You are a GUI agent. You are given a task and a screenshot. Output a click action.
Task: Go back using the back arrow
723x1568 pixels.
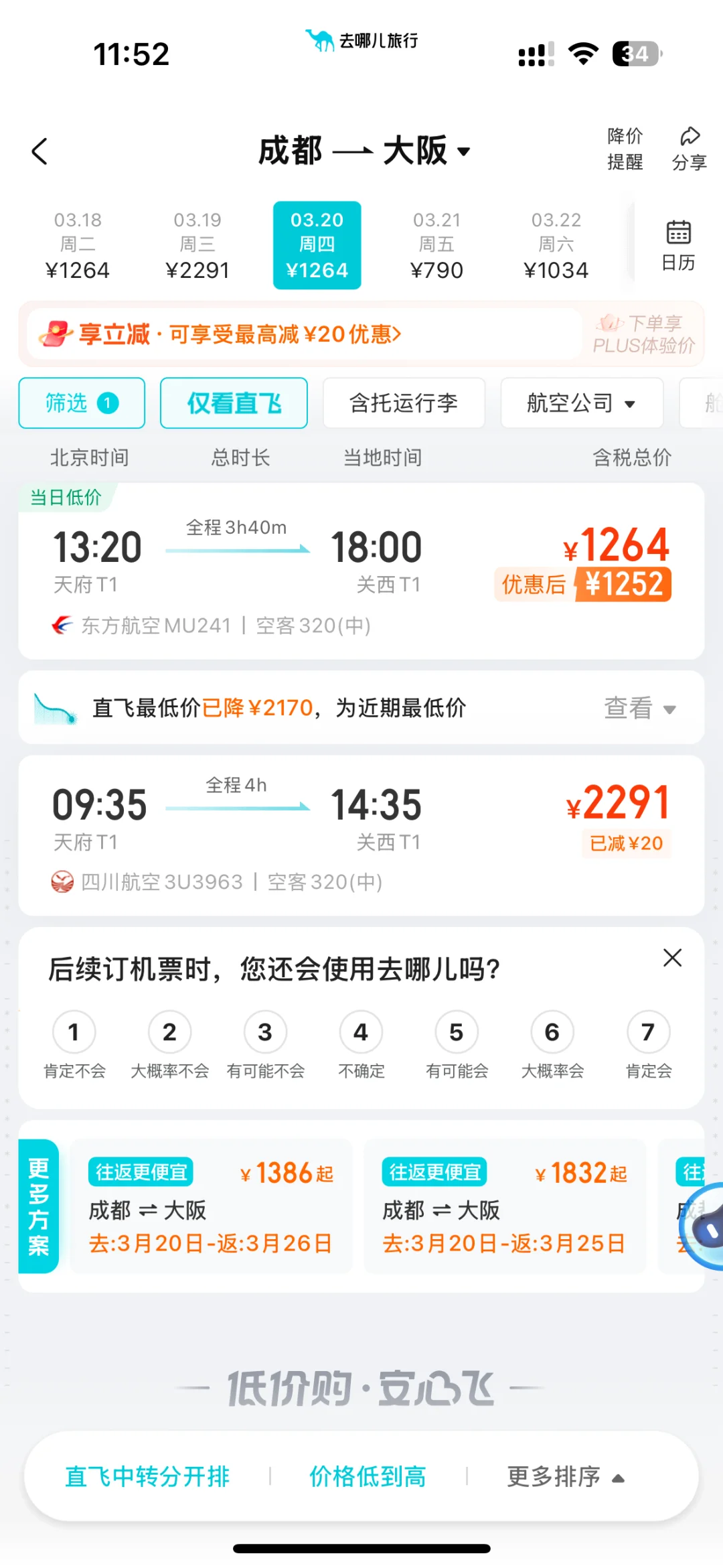pyautogui.click(x=40, y=151)
